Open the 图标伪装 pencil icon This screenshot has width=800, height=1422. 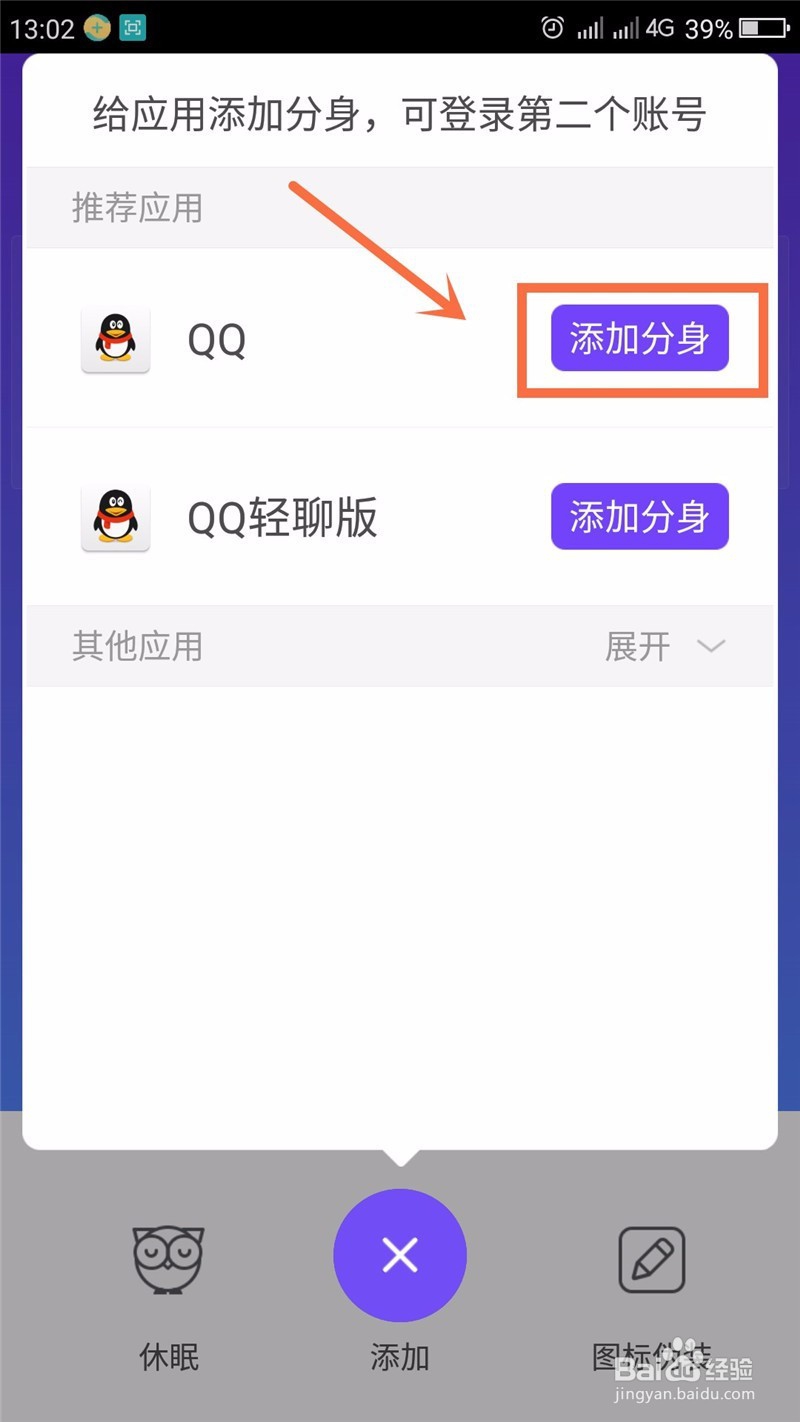pyautogui.click(x=651, y=1260)
